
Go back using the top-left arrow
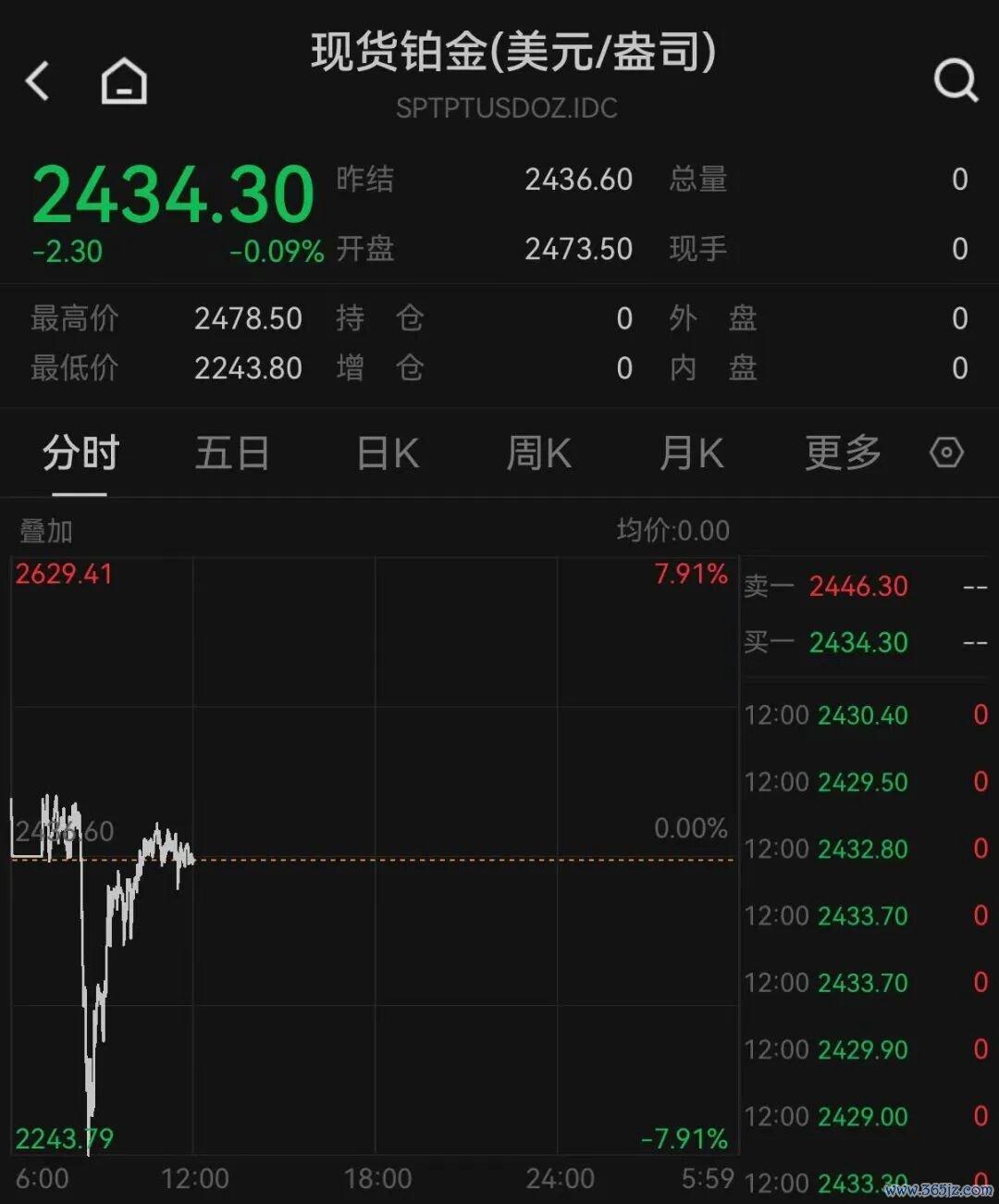[38, 81]
